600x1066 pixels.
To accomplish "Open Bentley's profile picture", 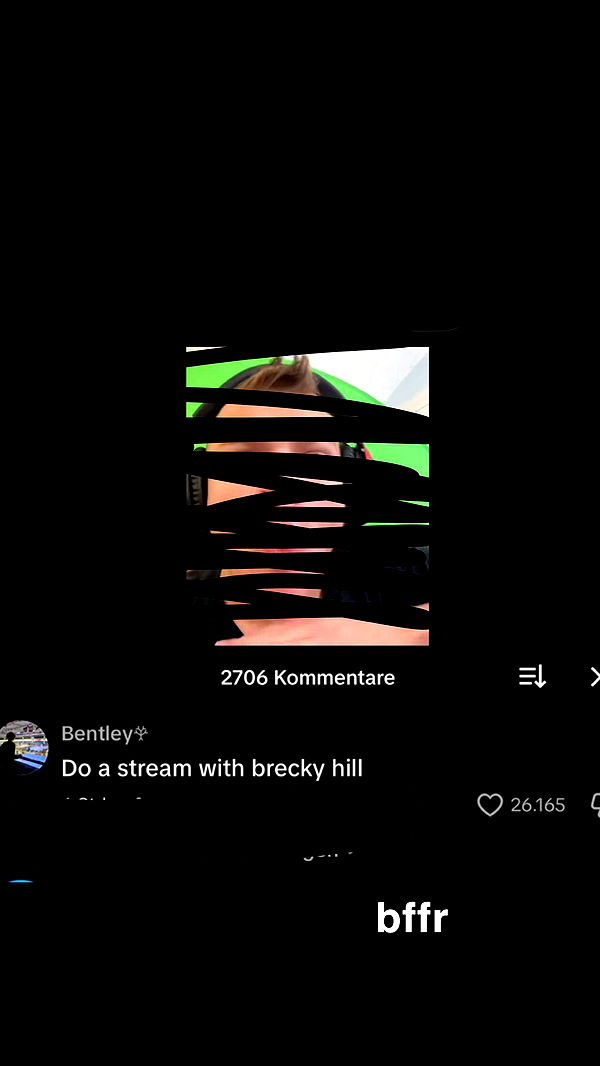I will 24,746.
